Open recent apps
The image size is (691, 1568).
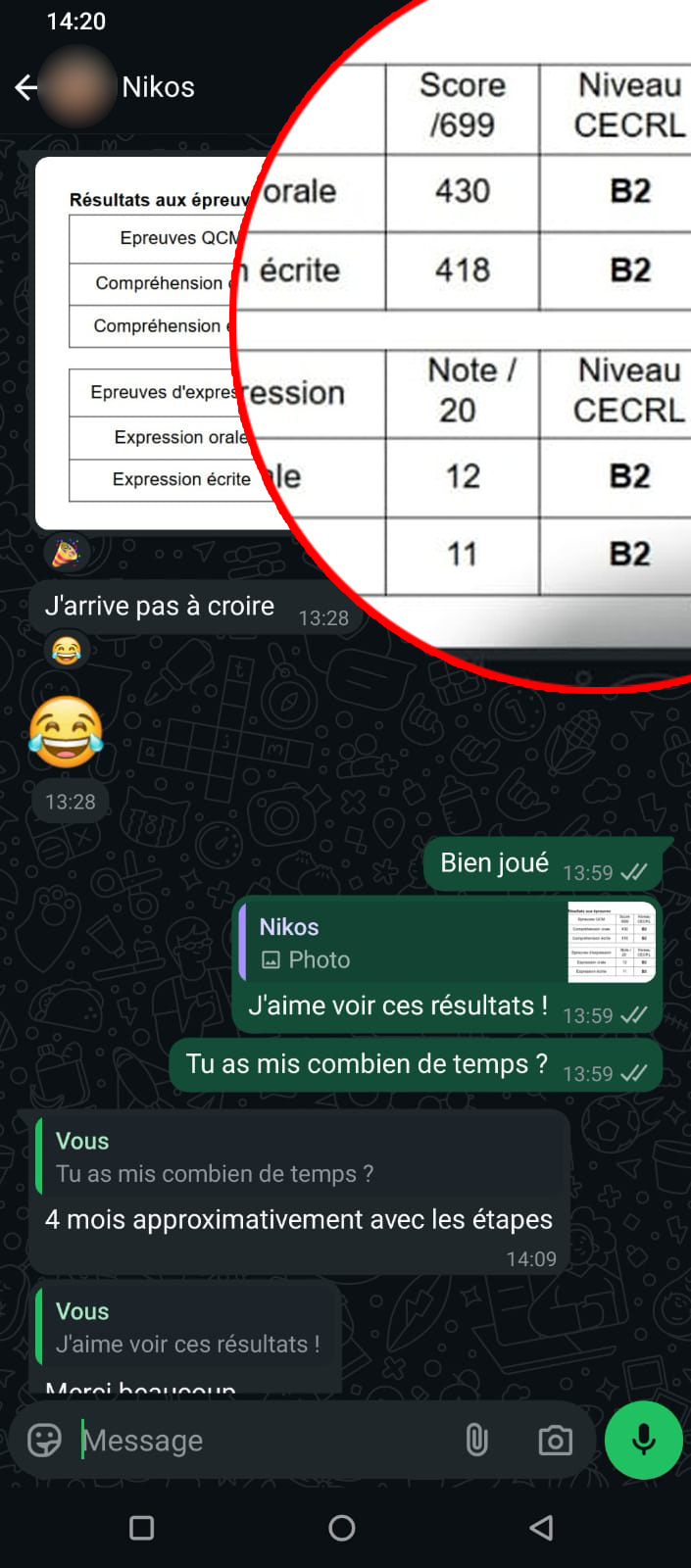click(142, 1528)
